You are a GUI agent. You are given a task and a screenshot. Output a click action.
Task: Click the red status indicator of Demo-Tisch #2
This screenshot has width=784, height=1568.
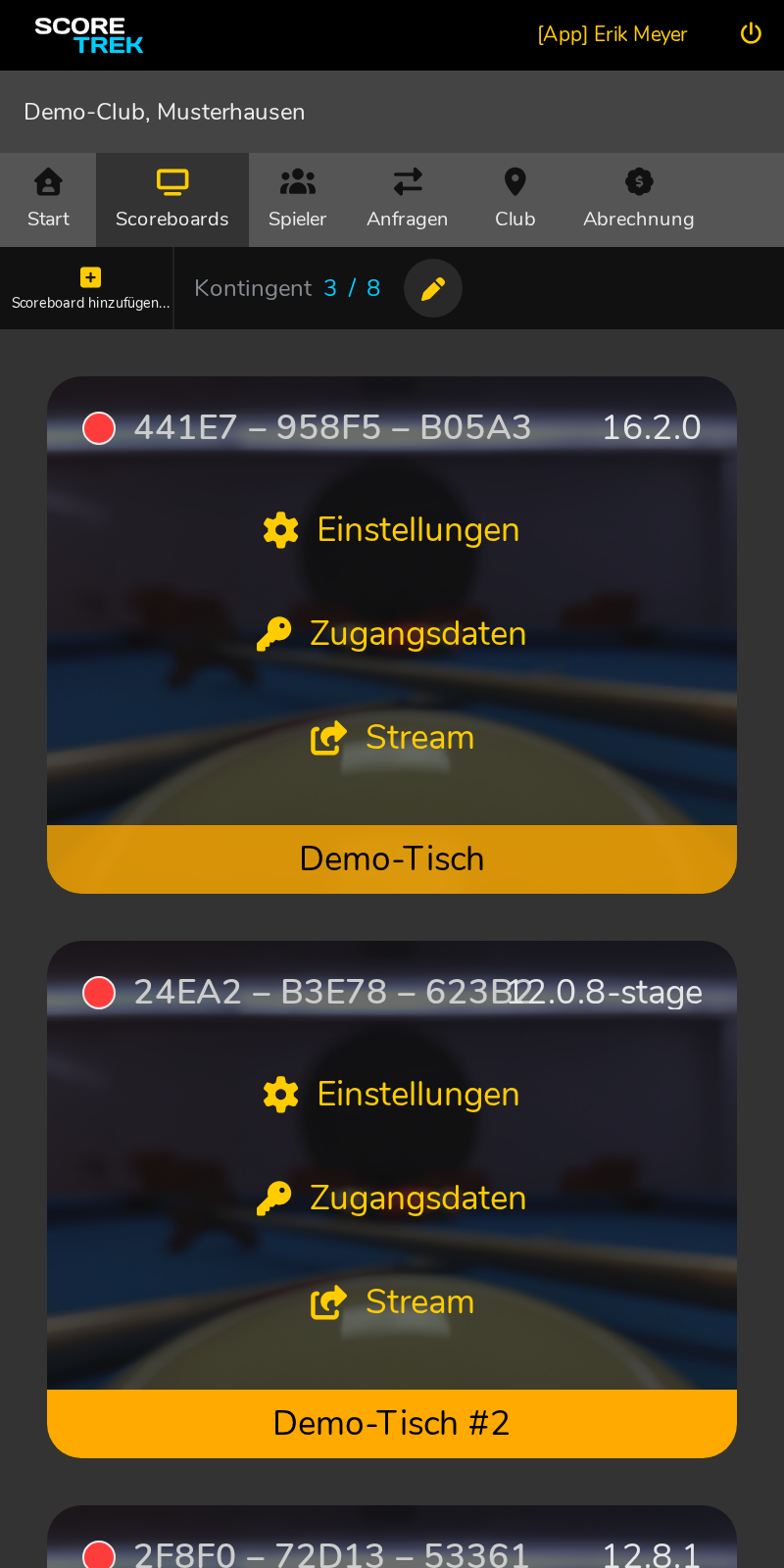98,992
